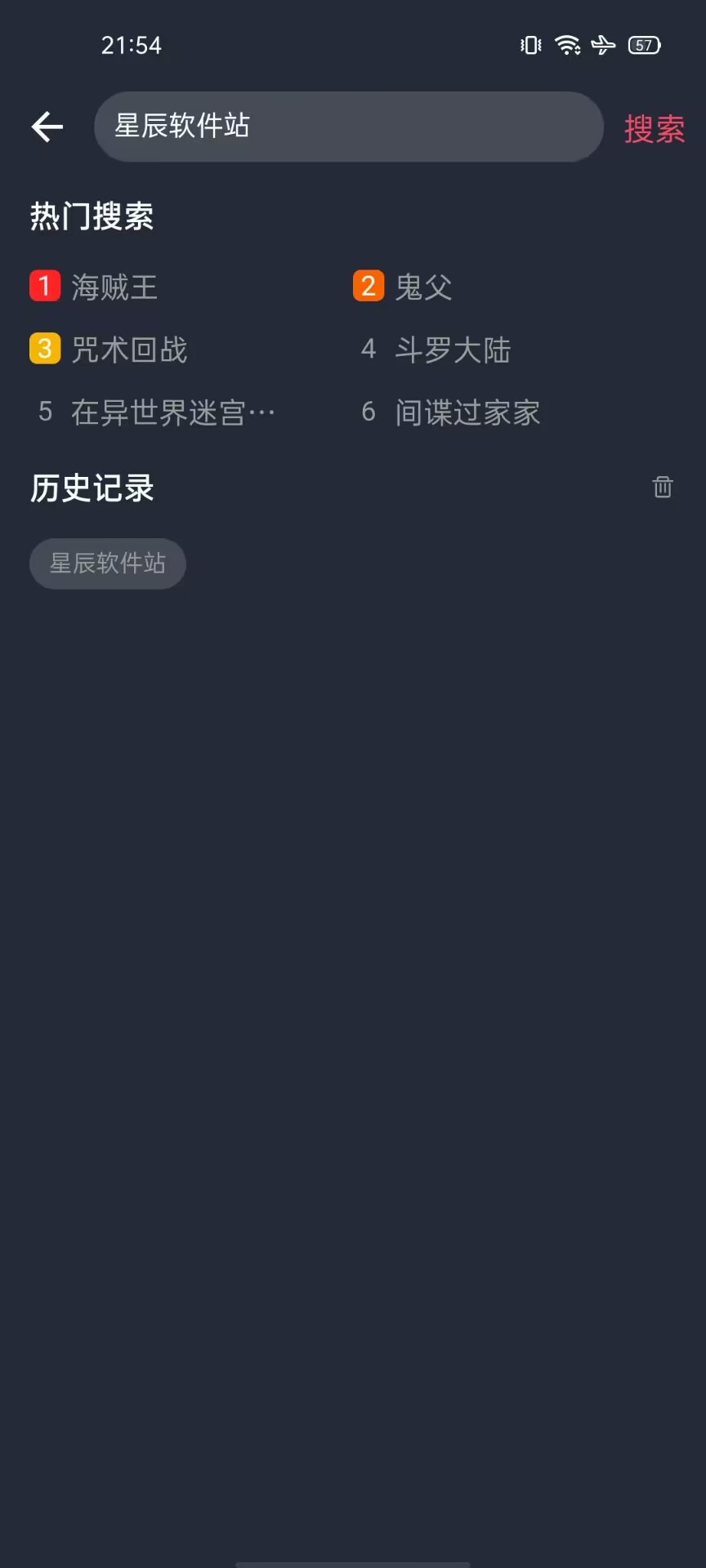Open hot search 在异世界迷宫…
706x1568 pixels.
(x=172, y=412)
